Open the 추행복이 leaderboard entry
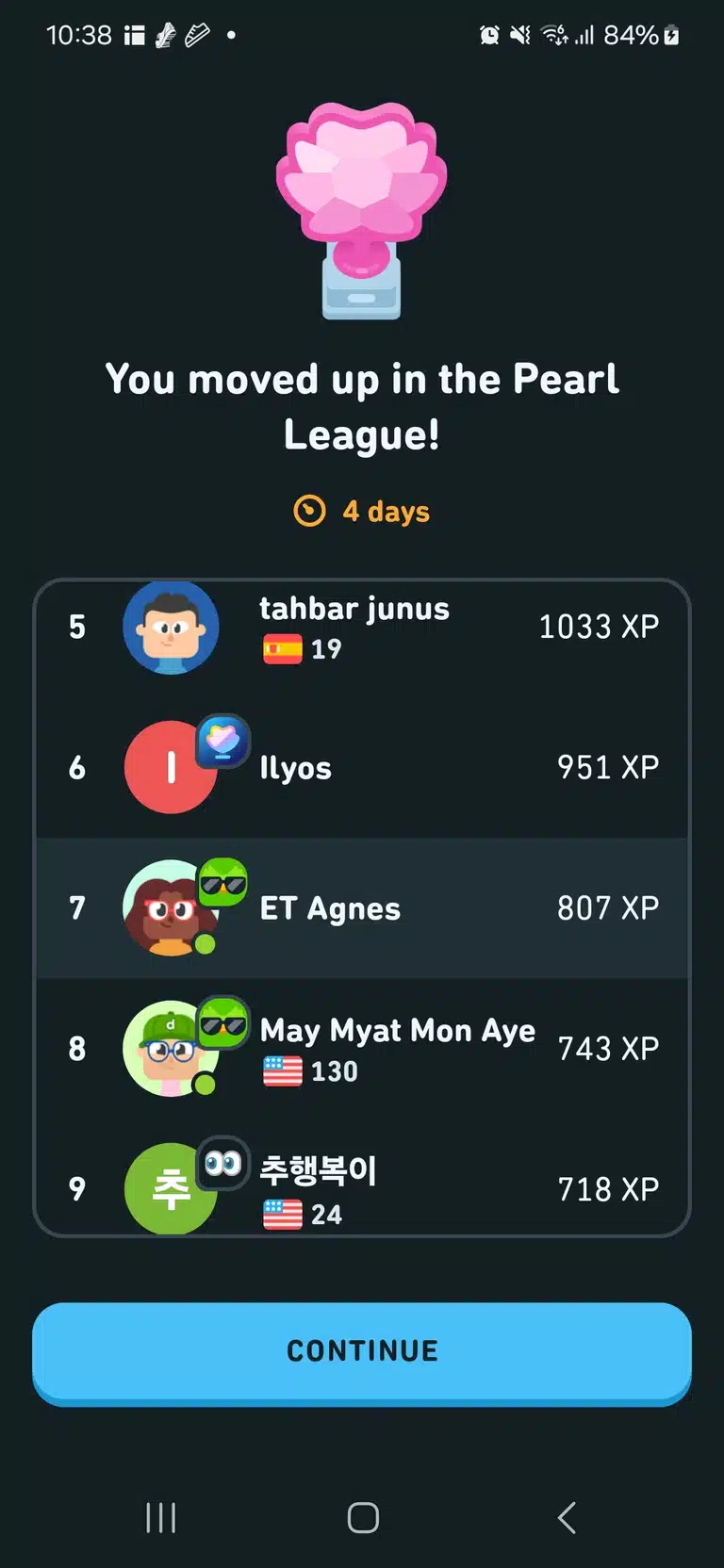724x1568 pixels. click(x=362, y=1177)
